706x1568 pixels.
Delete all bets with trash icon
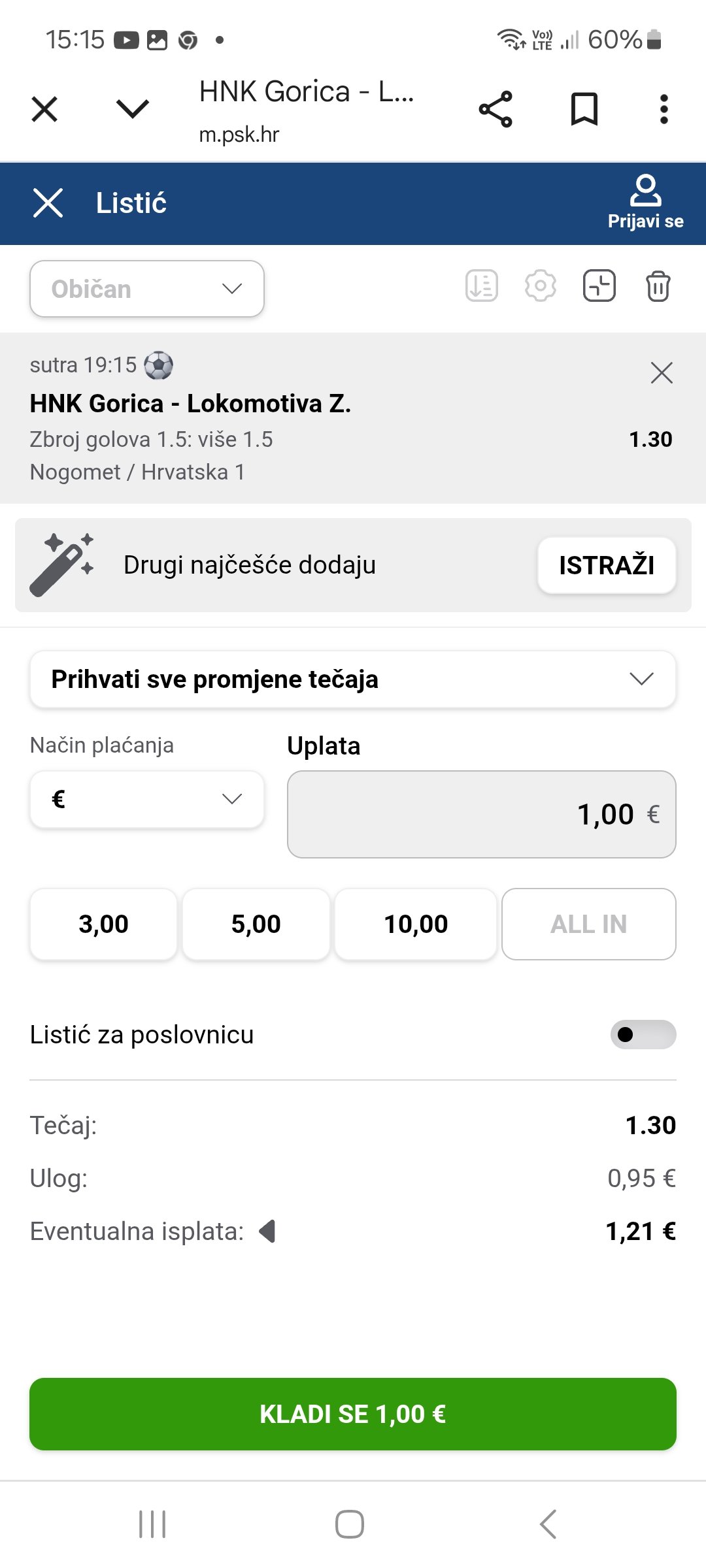click(x=658, y=286)
